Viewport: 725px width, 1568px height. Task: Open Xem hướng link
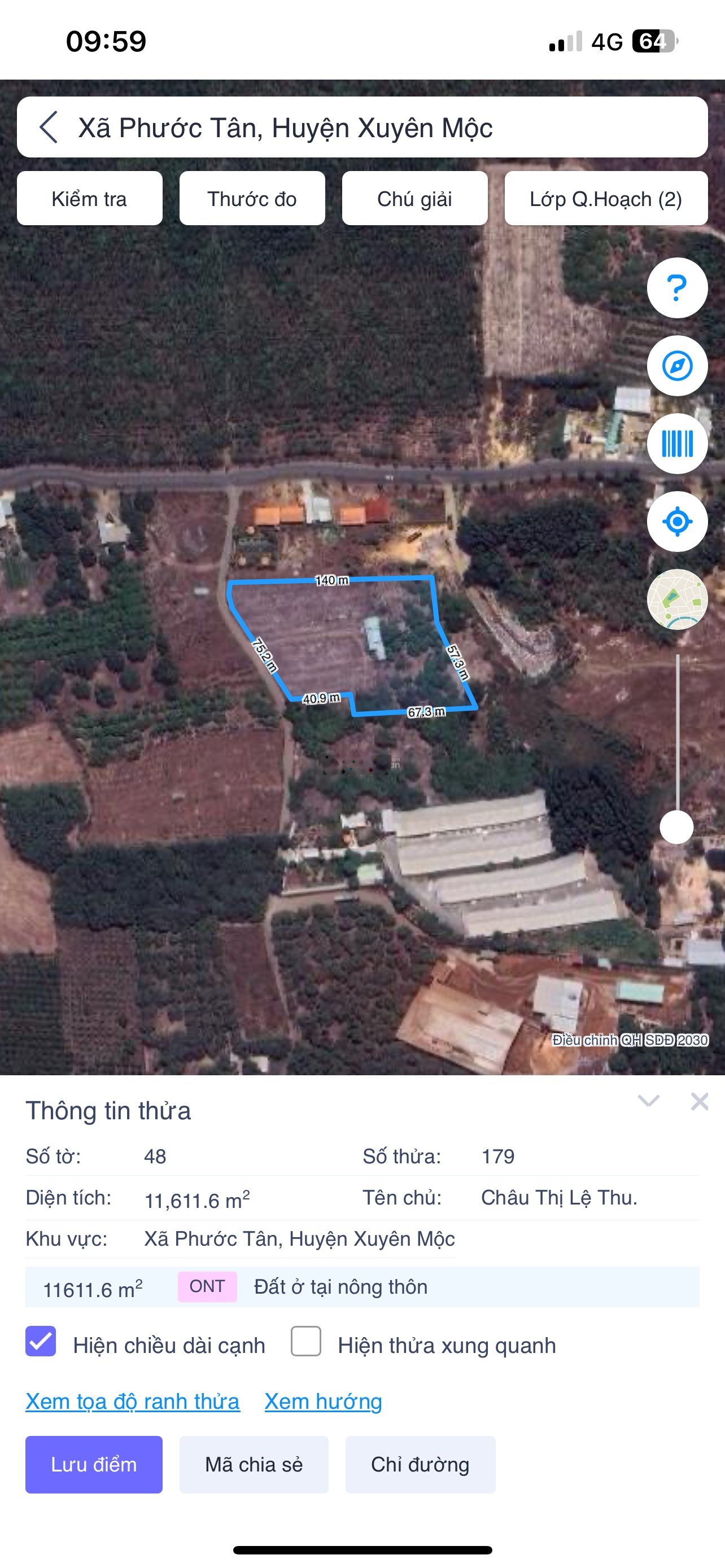tap(323, 1401)
